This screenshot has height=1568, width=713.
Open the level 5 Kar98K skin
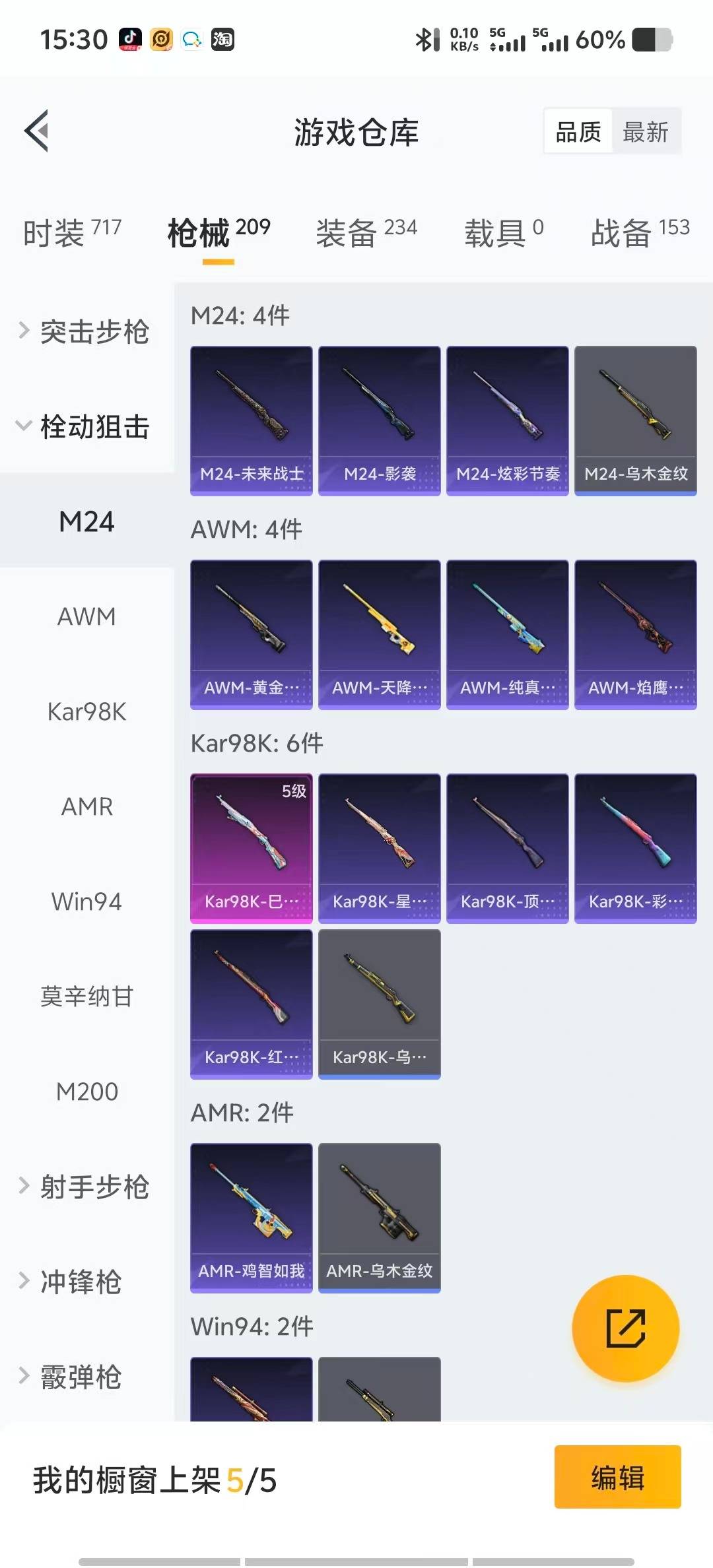coord(252,848)
